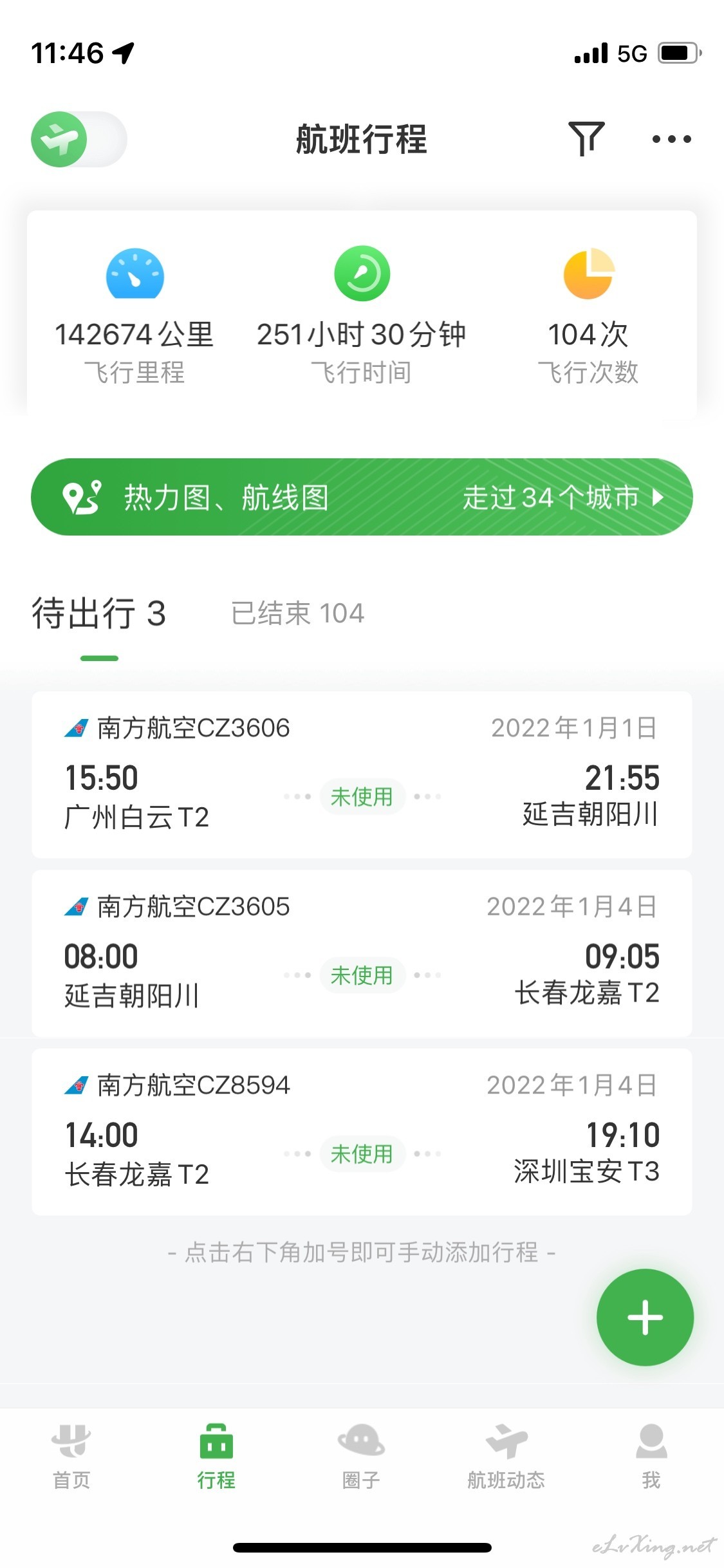Open the three-dot overflow menu
Screen dimensions: 724x1568
(671, 138)
